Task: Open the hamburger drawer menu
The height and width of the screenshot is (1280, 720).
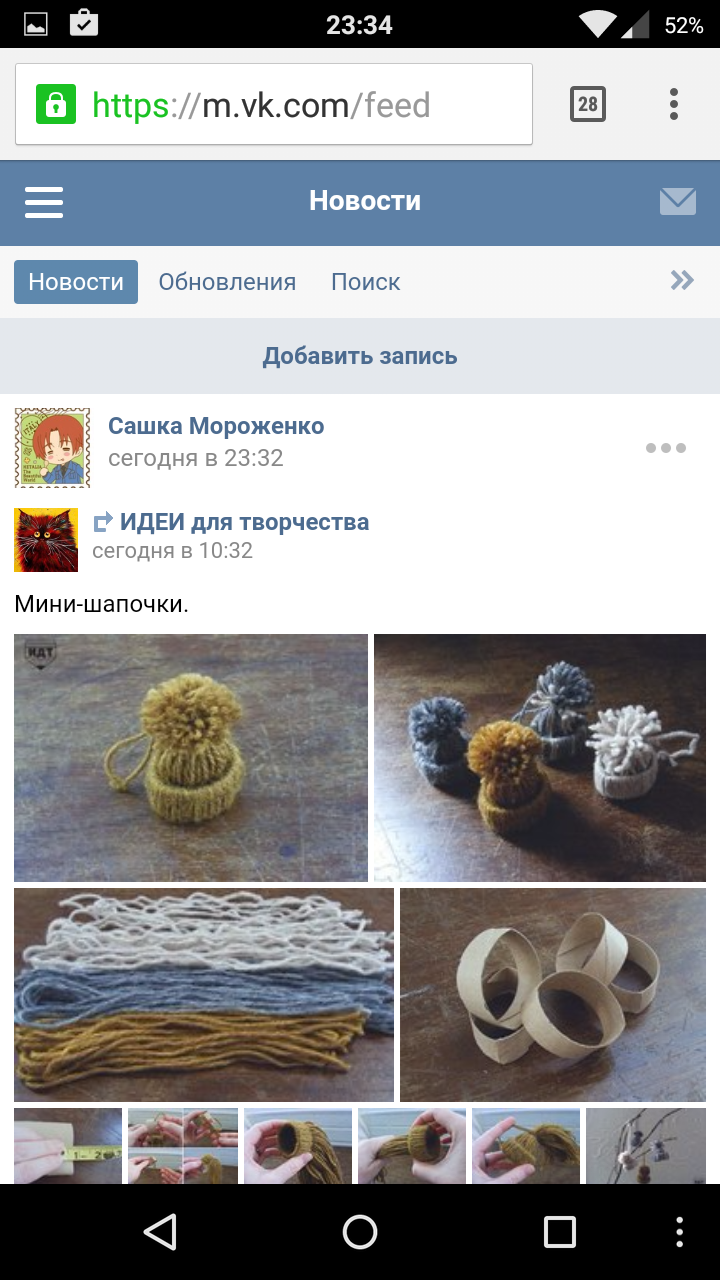Action: click(44, 202)
